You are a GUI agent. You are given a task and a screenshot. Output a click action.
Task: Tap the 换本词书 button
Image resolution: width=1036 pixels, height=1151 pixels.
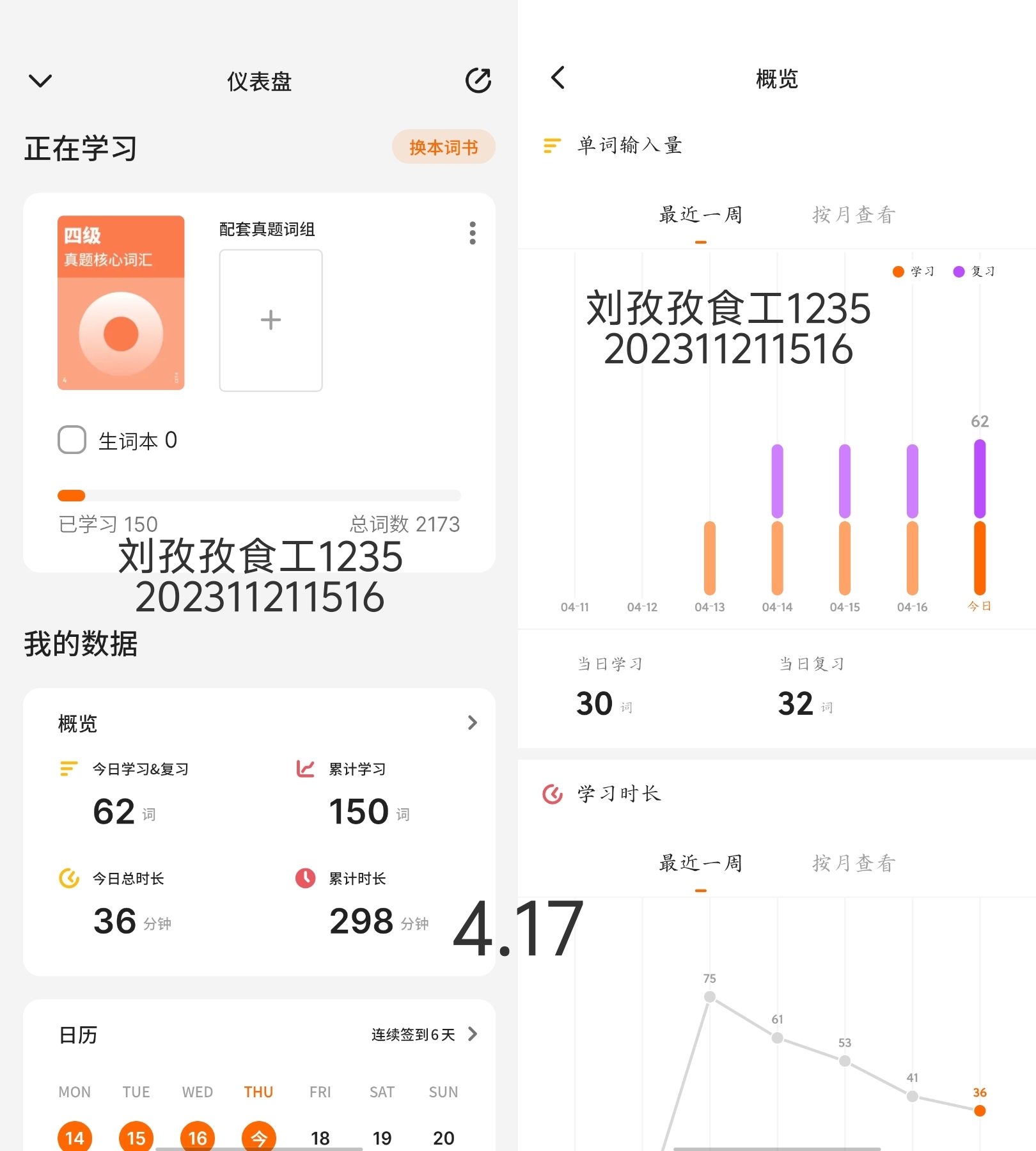click(443, 147)
